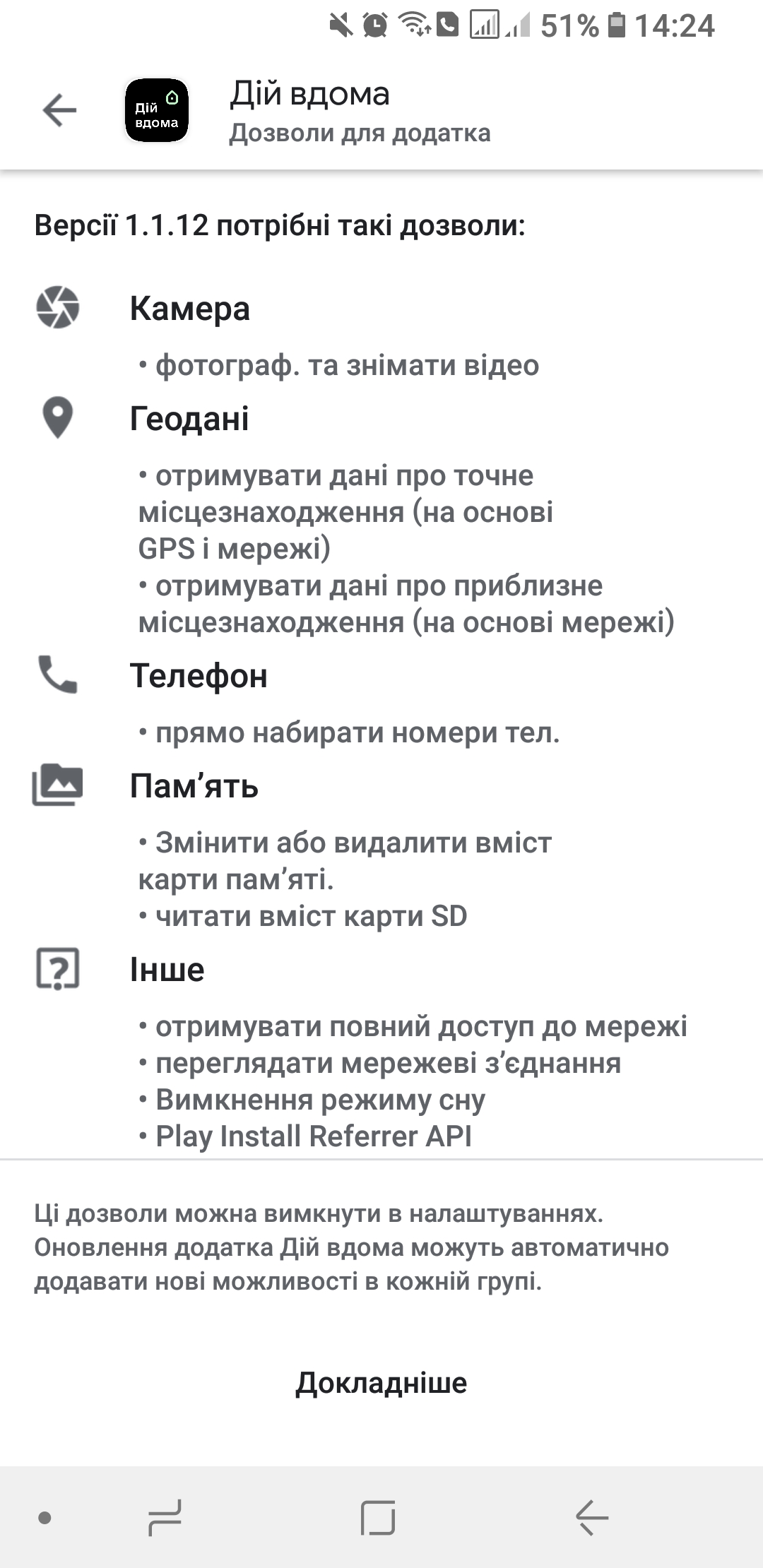Viewport: 763px width, 1568px height.
Task: Tap the Докладніше button
Action: (381, 1383)
